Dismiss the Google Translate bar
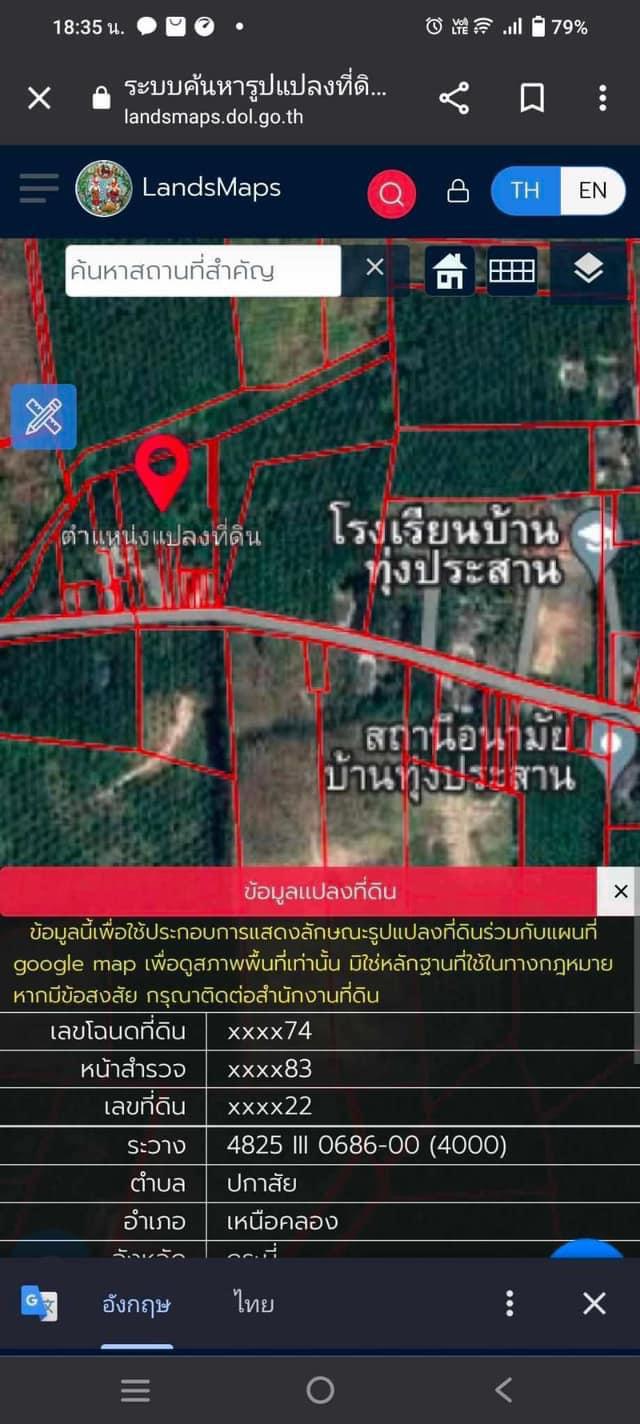Viewport: 640px width, 1424px height. click(x=594, y=1303)
